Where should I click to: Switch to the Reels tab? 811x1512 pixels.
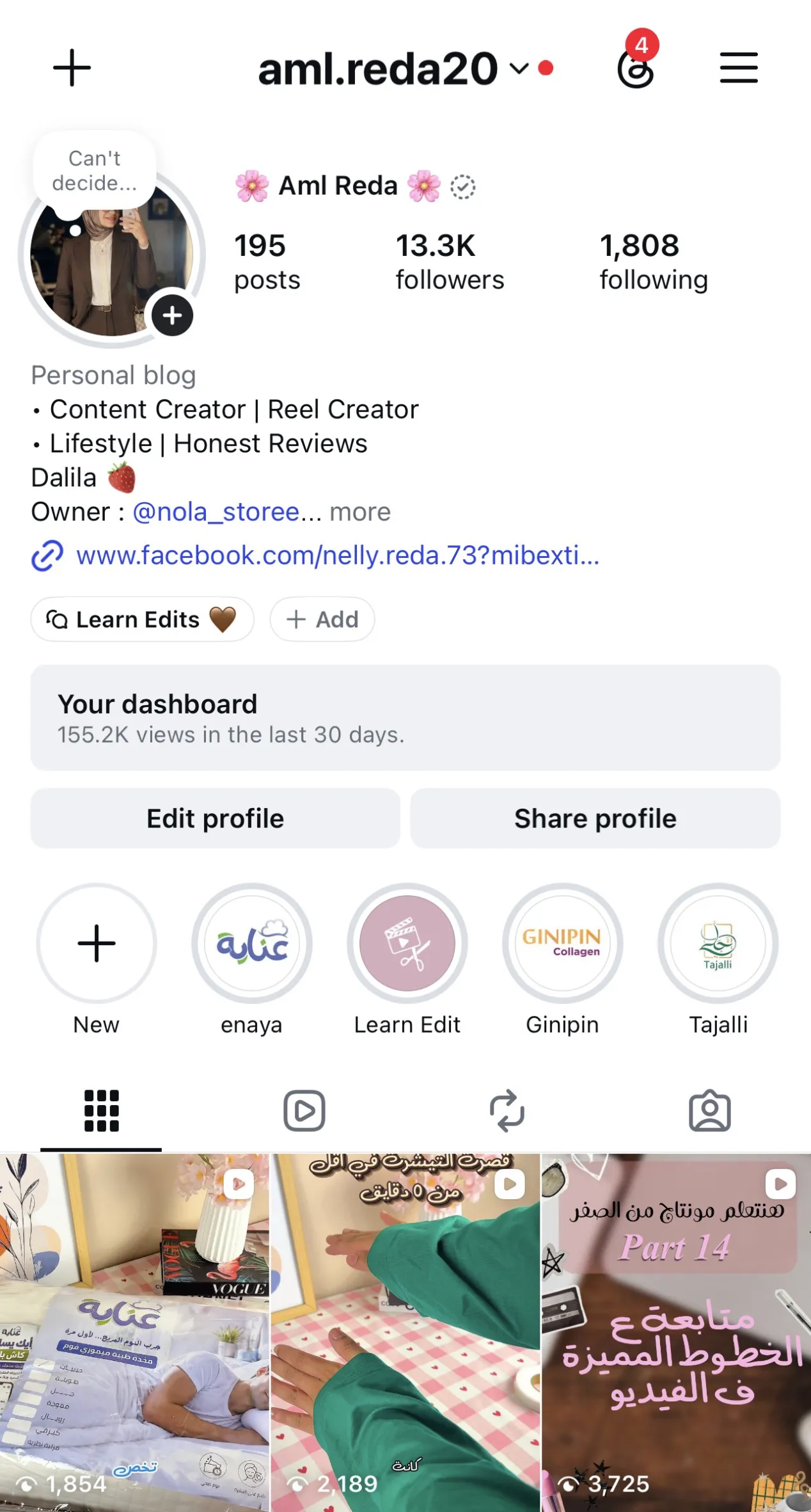(304, 1111)
